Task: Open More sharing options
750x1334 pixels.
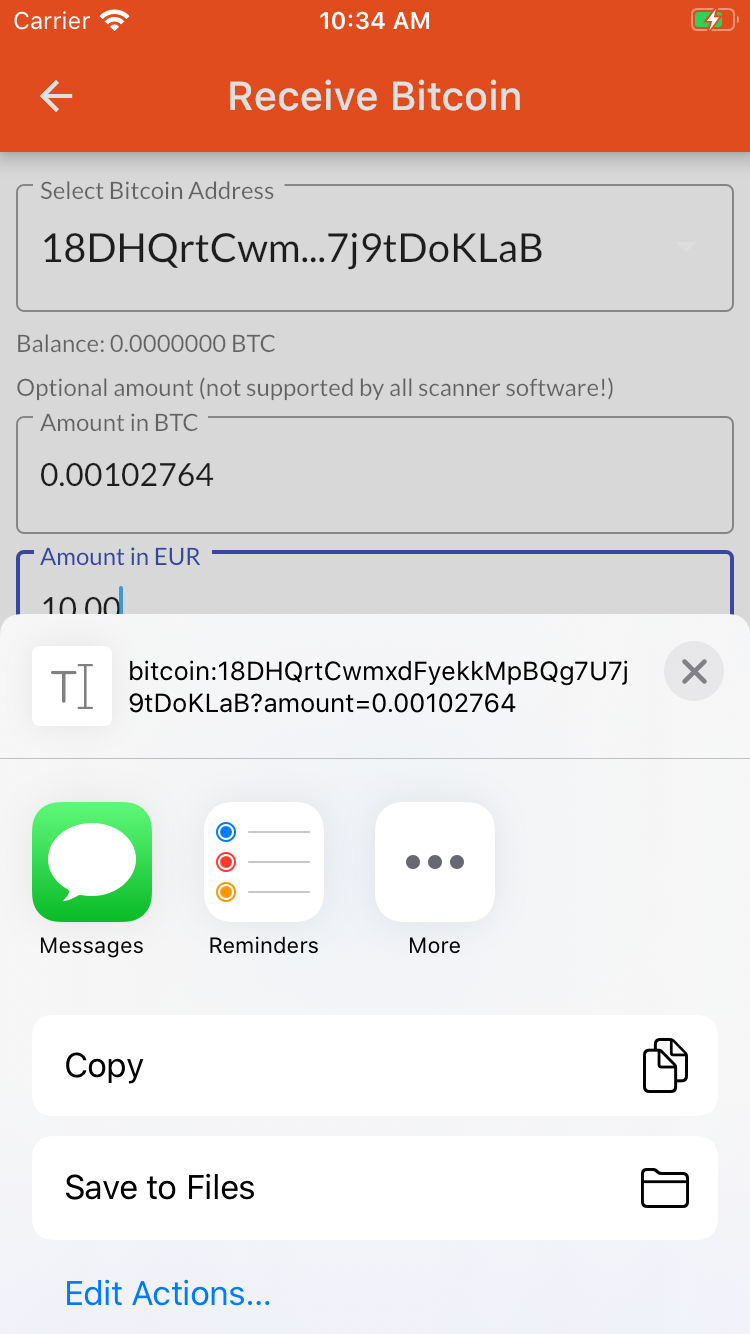Action: (x=434, y=862)
